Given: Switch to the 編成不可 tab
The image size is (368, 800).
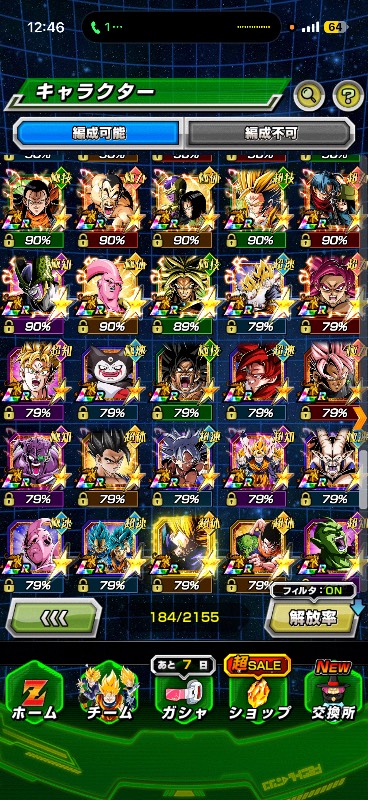Looking at the screenshot, I should point(268,134).
